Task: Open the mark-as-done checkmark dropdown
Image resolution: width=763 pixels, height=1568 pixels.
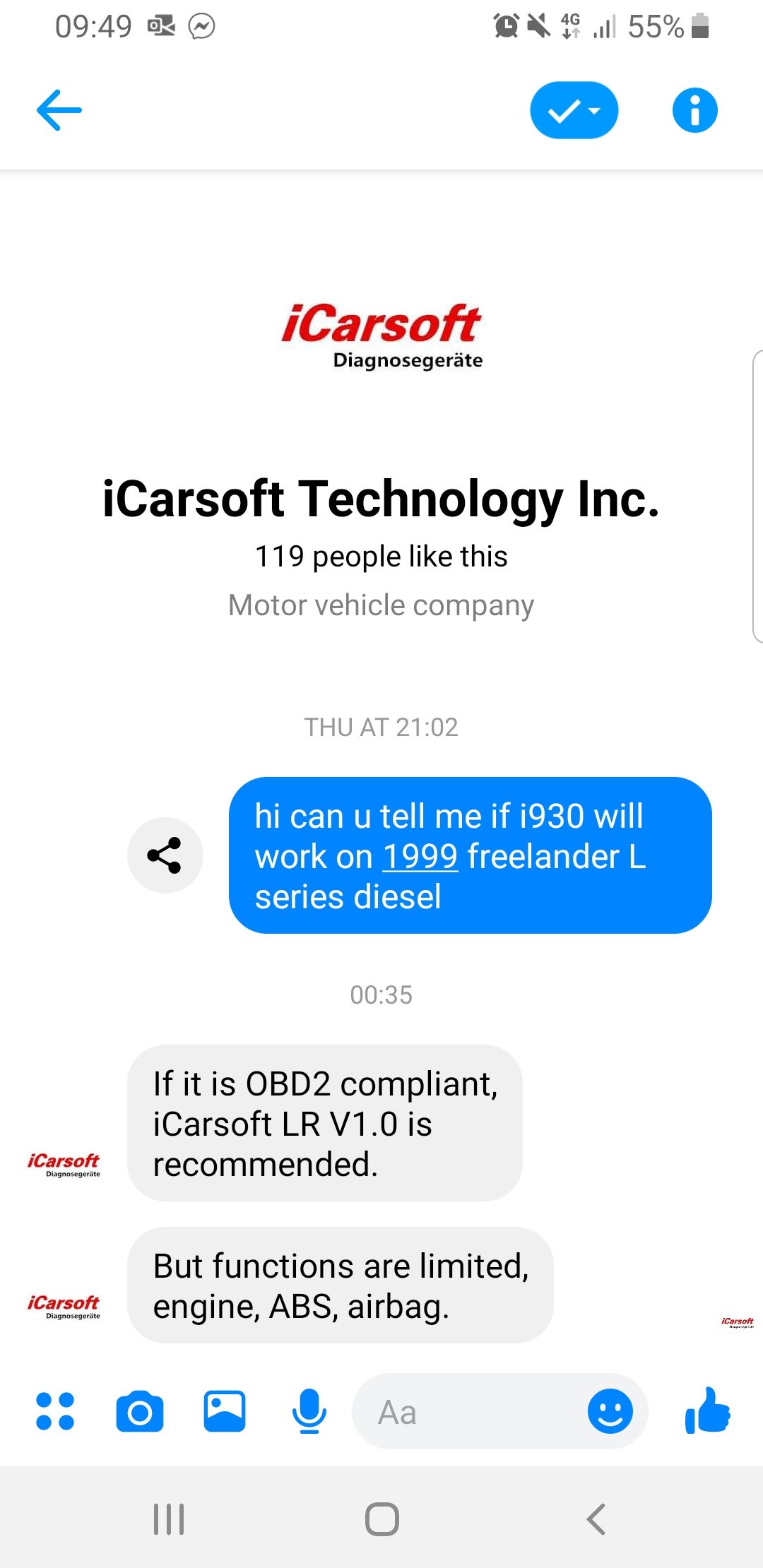Action: 574,110
